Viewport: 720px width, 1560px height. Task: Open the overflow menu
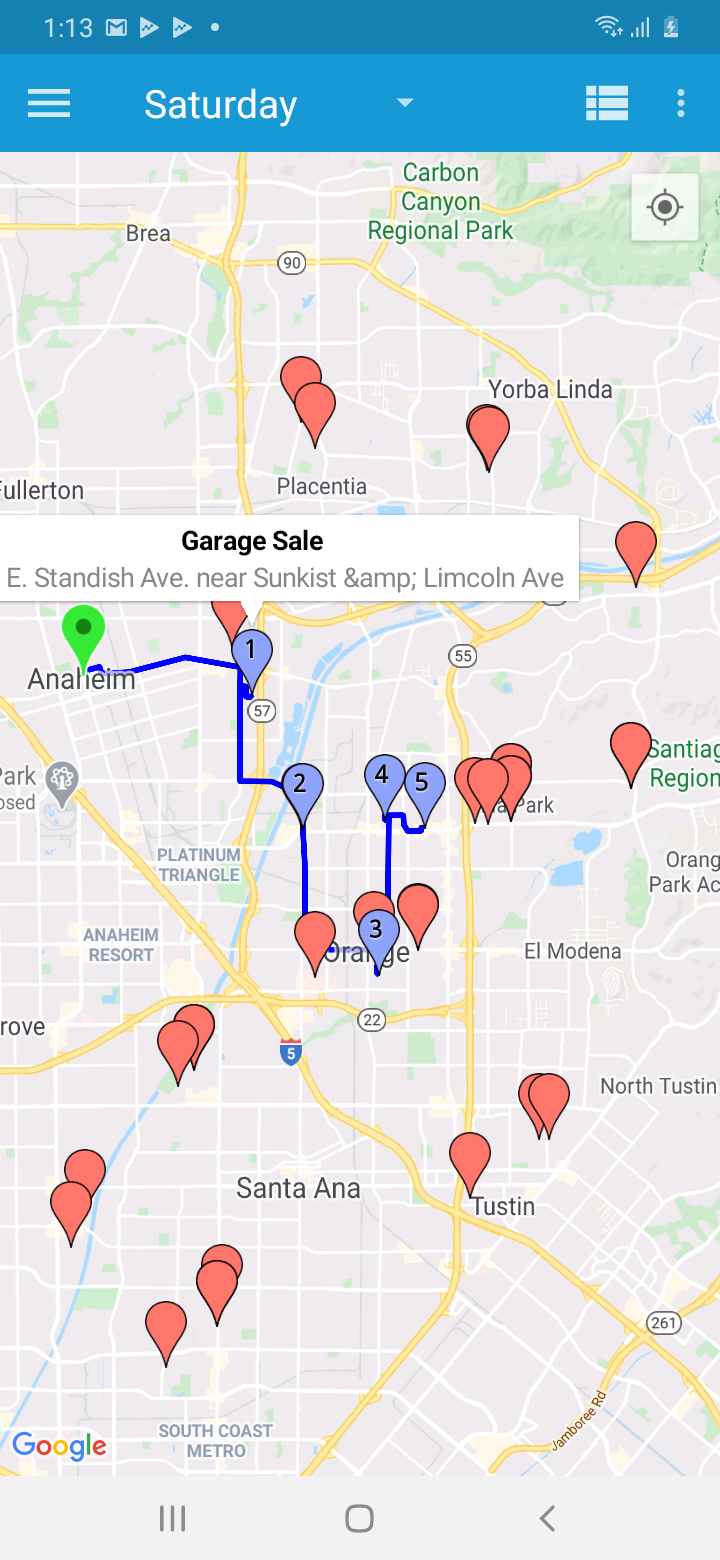pos(681,103)
